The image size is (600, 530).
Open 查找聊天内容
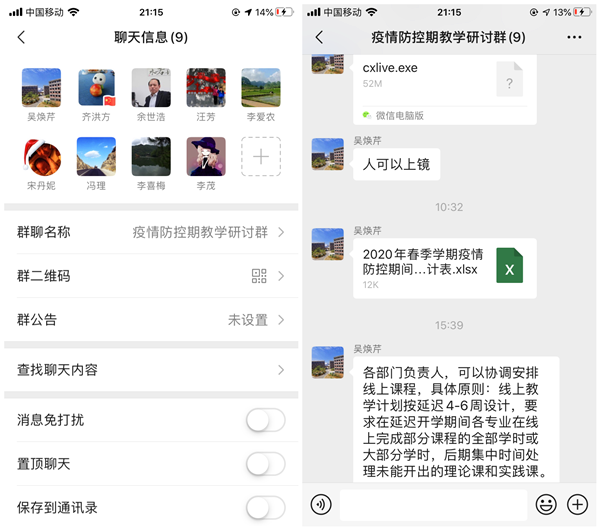(x=150, y=370)
